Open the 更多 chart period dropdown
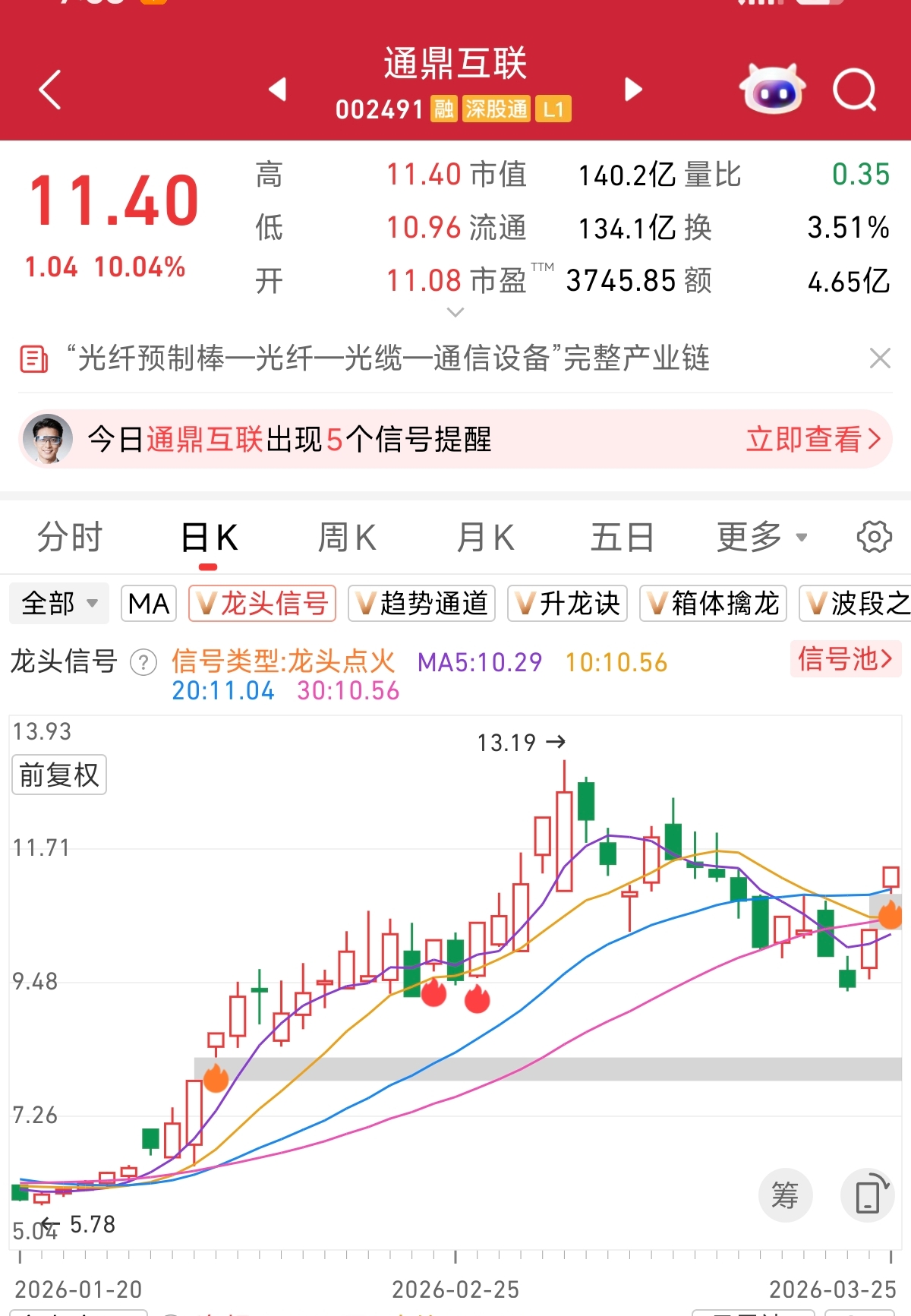This screenshot has width=911, height=1316. coord(761,538)
